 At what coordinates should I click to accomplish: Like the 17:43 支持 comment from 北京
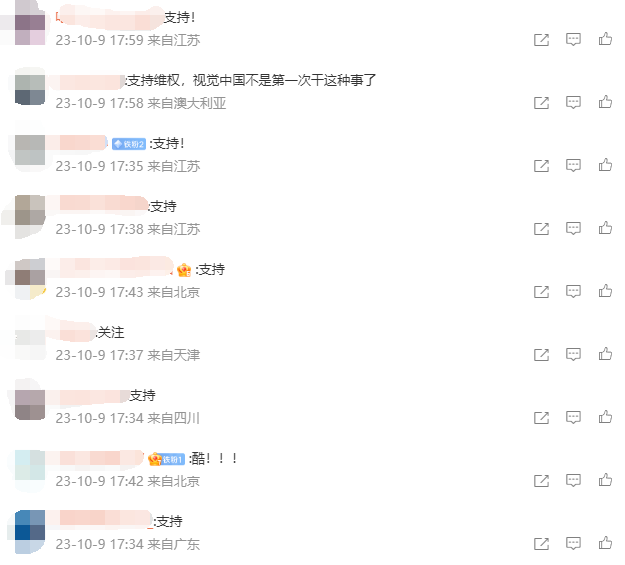coord(605,292)
